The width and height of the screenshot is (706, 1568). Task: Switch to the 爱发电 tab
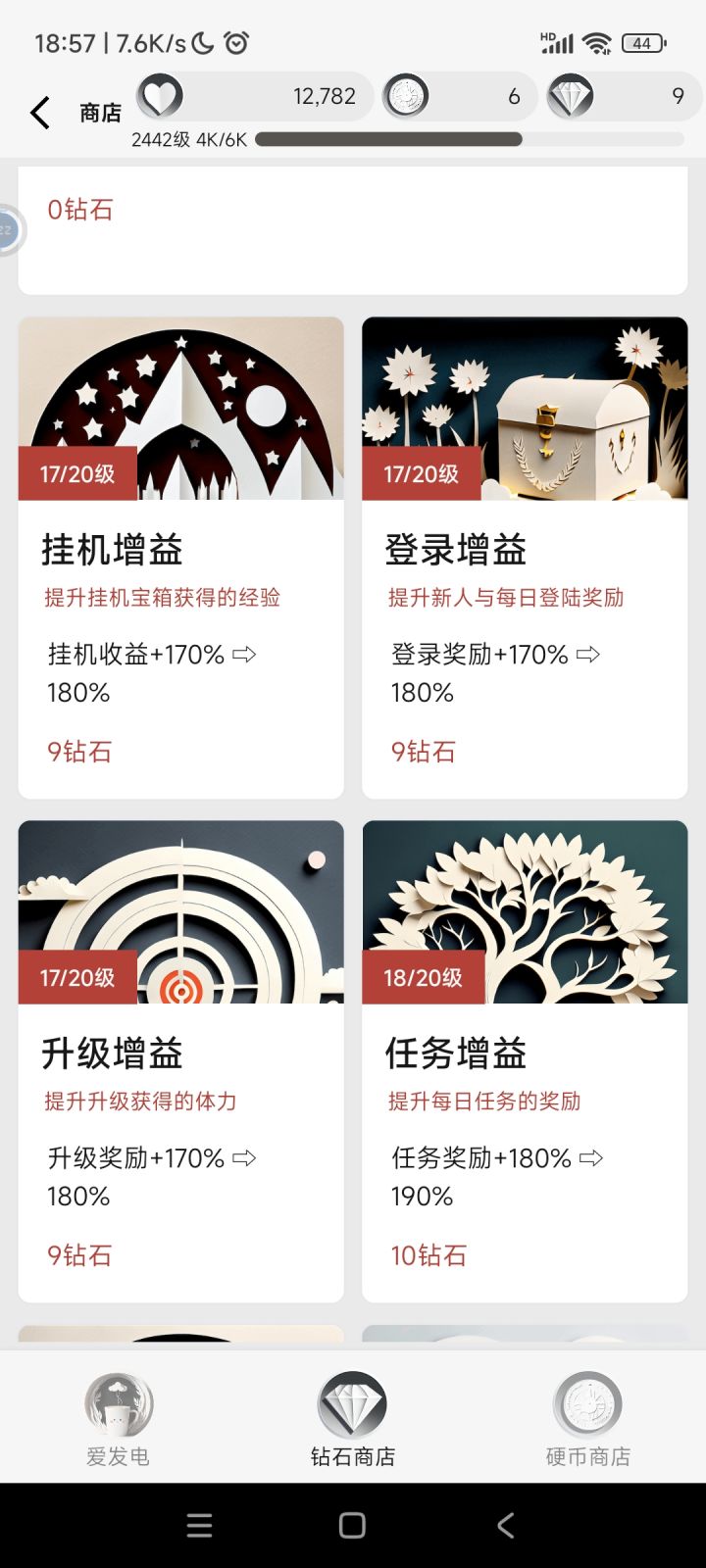(118, 1419)
